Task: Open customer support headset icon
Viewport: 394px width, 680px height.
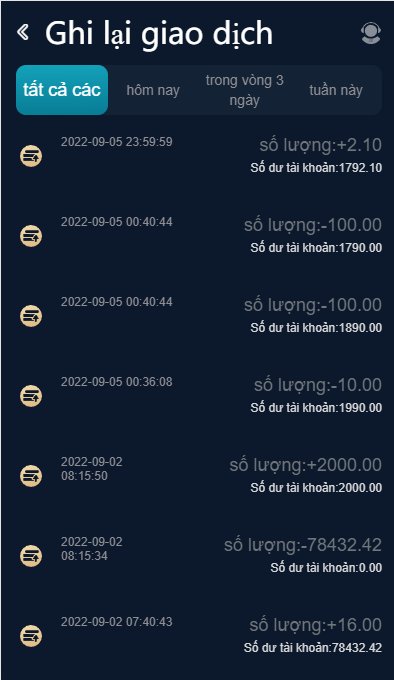Action: point(371,33)
